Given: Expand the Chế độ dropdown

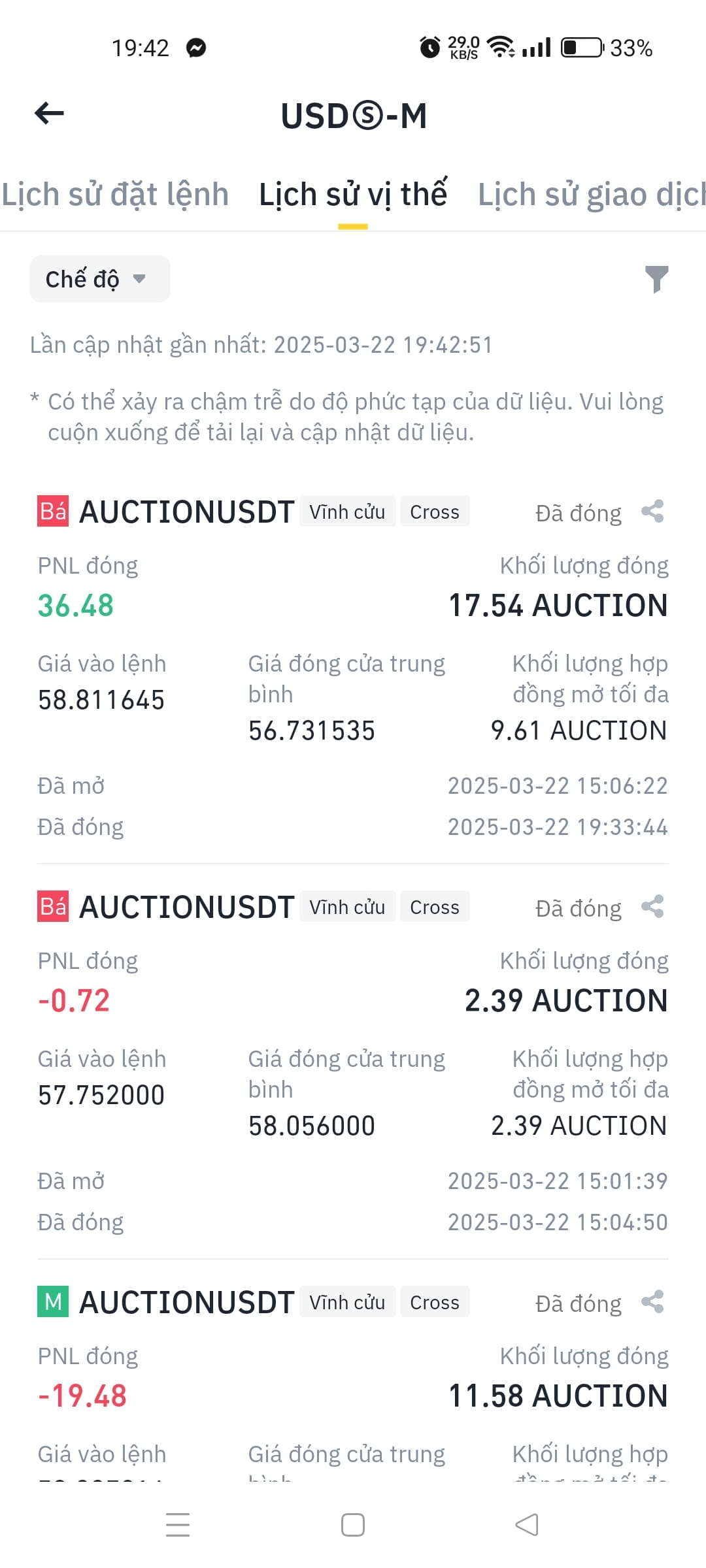Looking at the screenshot, I should (100, 279).
